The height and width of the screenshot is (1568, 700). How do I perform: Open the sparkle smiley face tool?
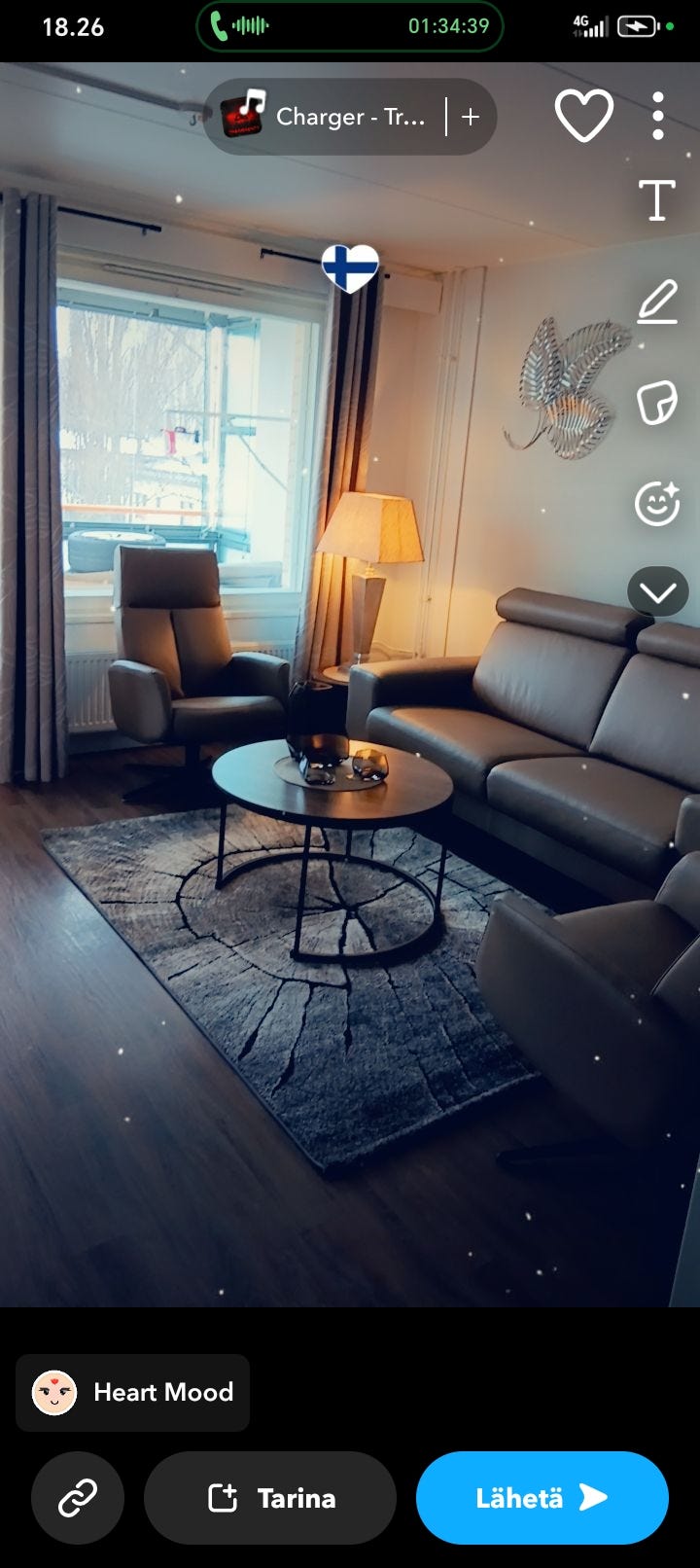click(x=657, y=503)
